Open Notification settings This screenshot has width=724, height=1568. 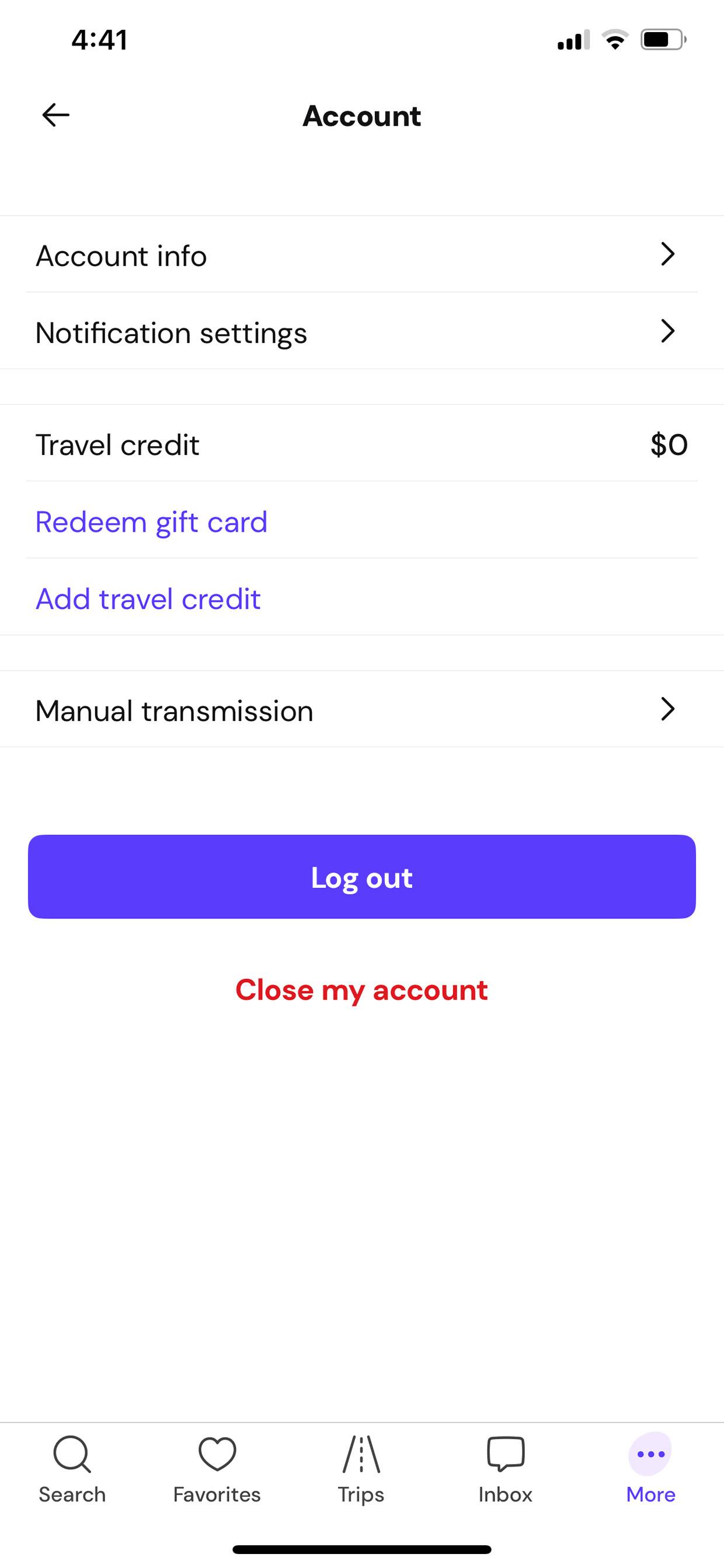point(362,331)
